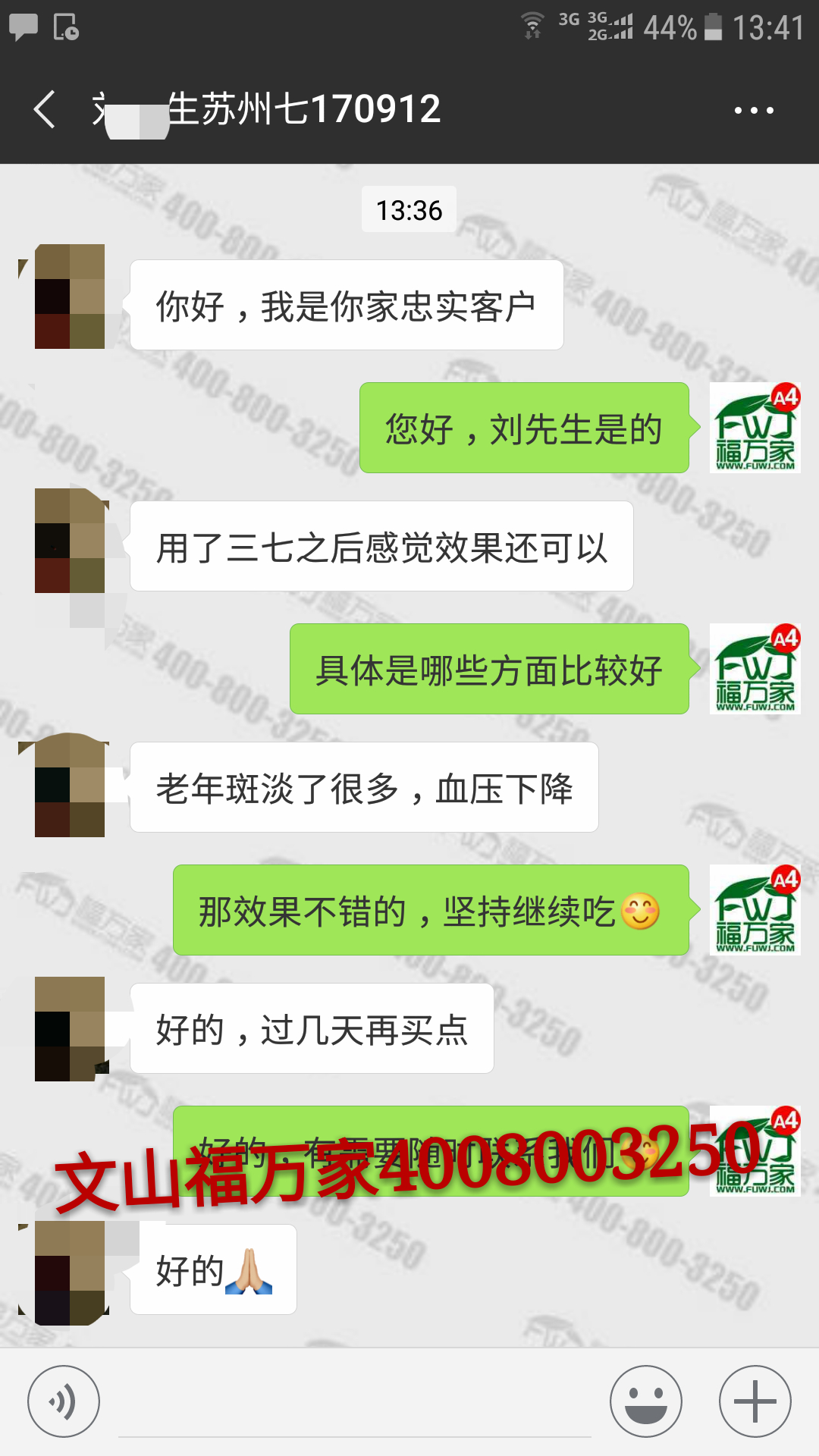The height and width of the screenshot is (1456, 819).
Task: Open the plus attachment menu
Action: (755, 1401)
